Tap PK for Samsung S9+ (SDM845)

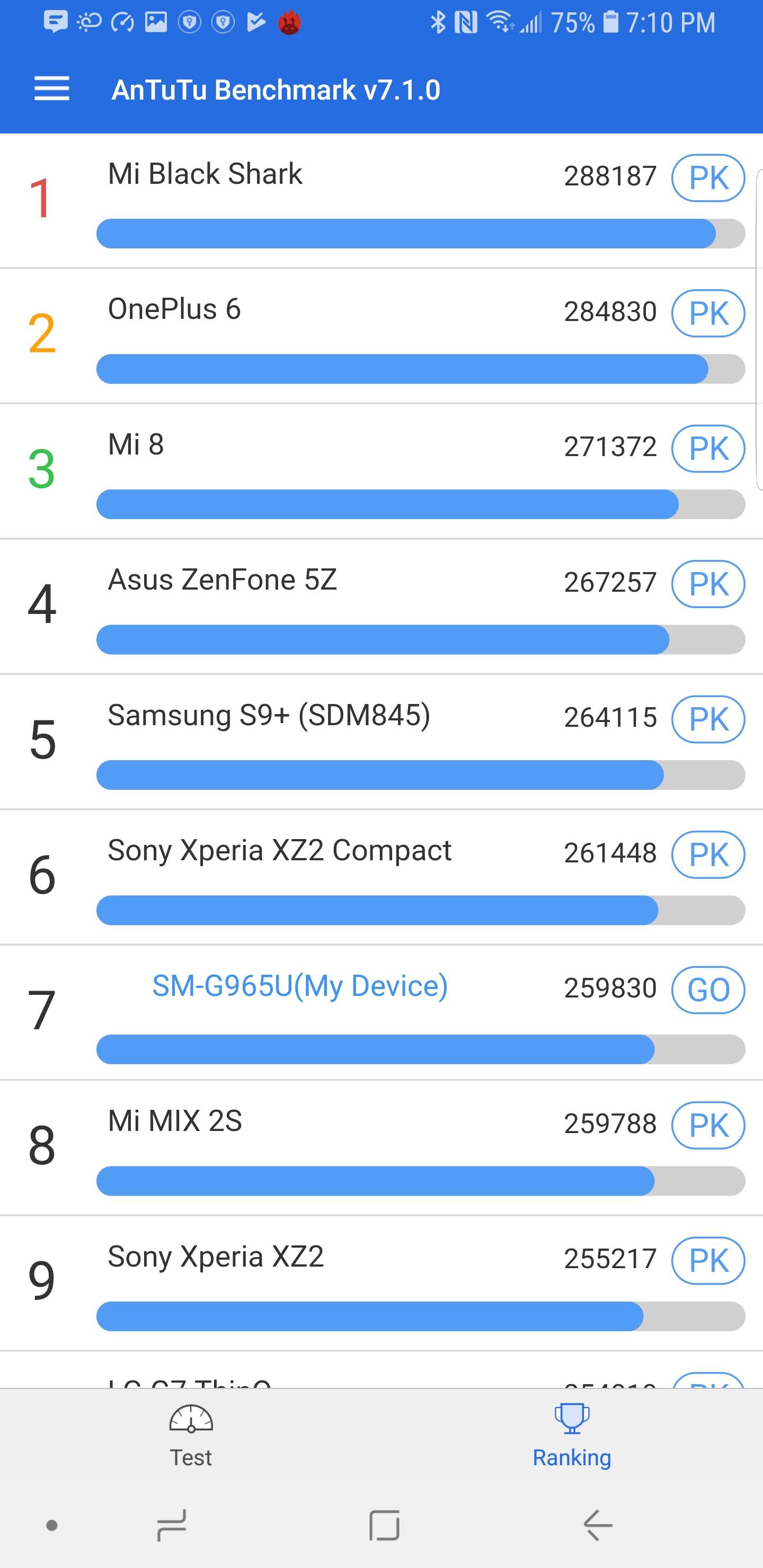[x=708, y=719]
